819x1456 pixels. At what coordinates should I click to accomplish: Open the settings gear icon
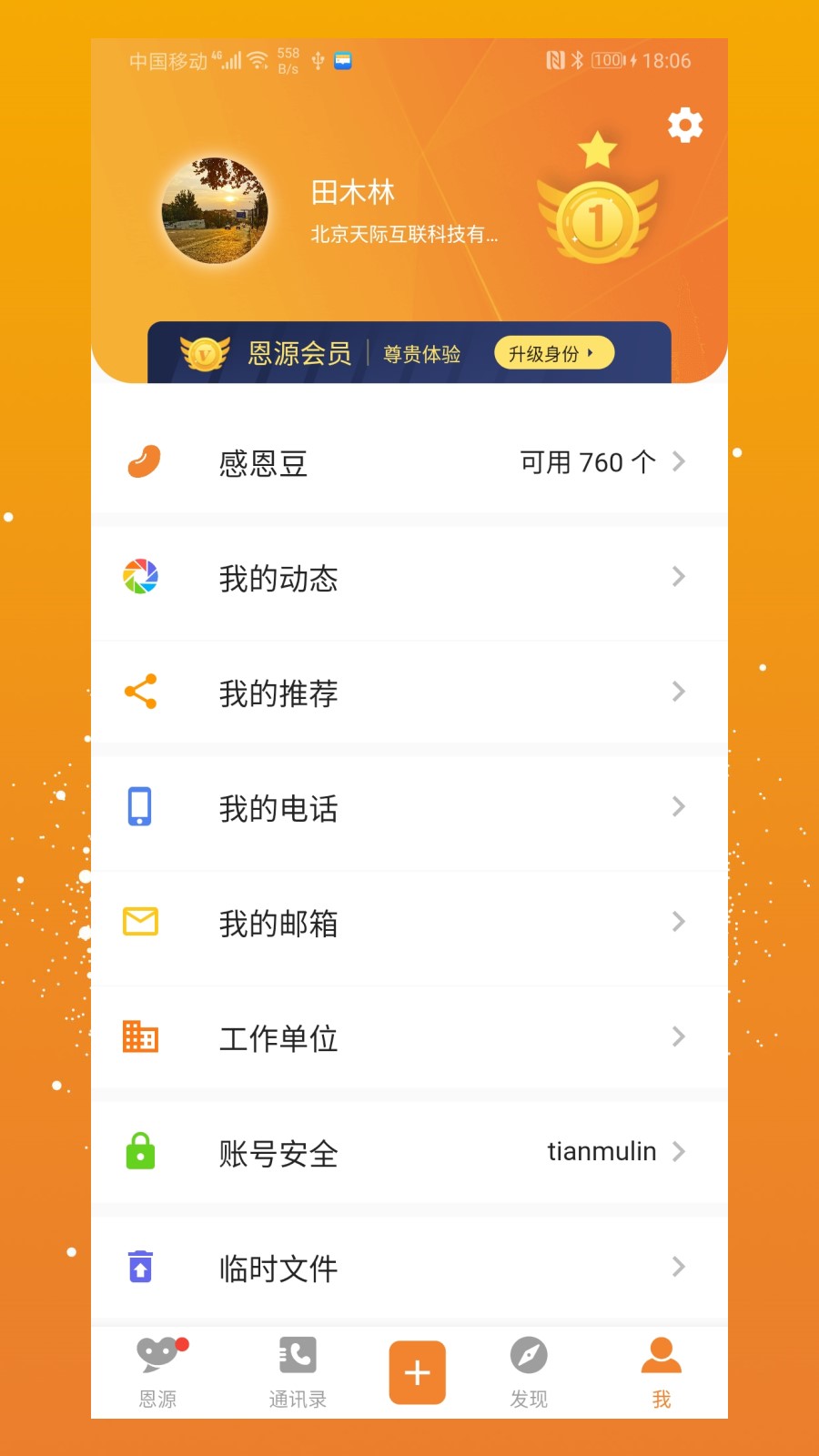point(685,125)
